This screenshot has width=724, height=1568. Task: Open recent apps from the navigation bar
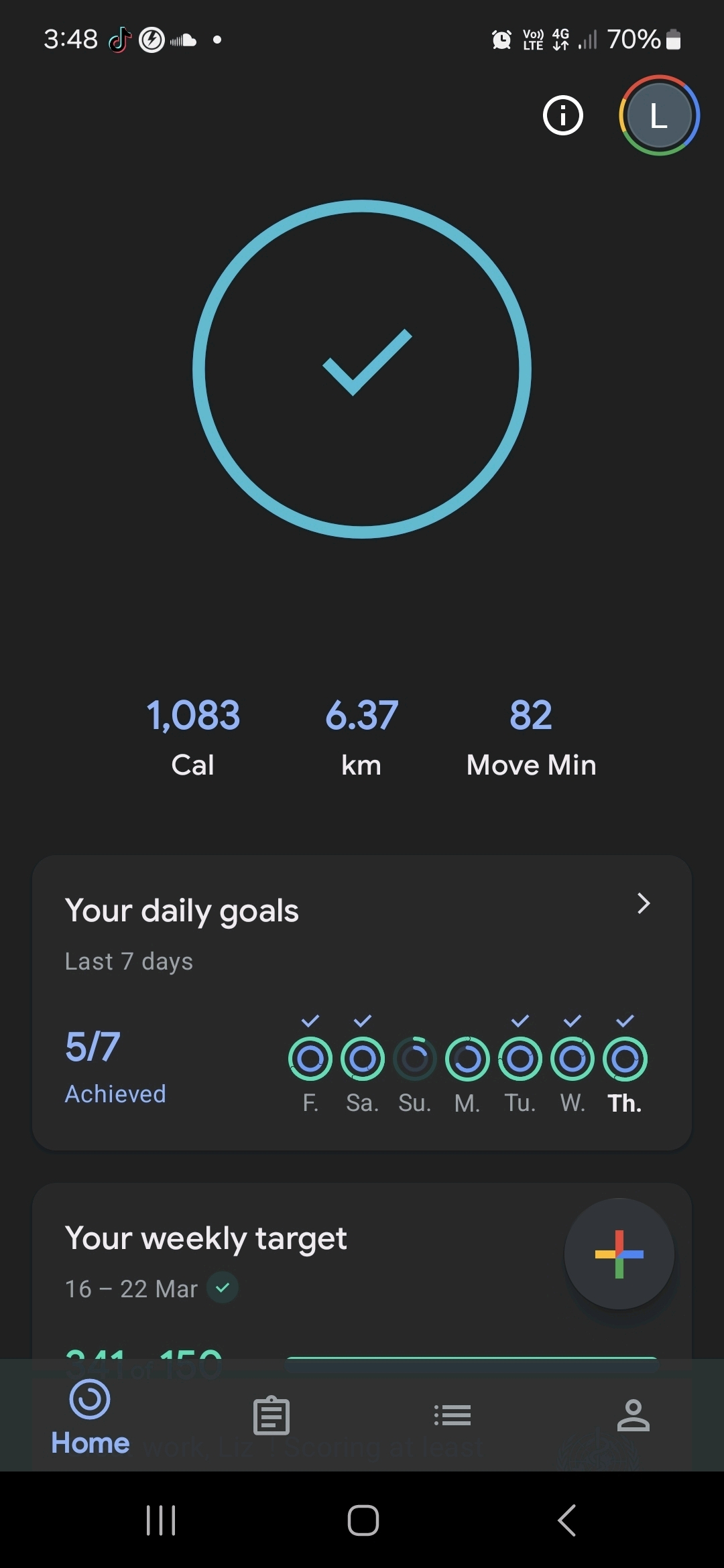coord(161,1520)
